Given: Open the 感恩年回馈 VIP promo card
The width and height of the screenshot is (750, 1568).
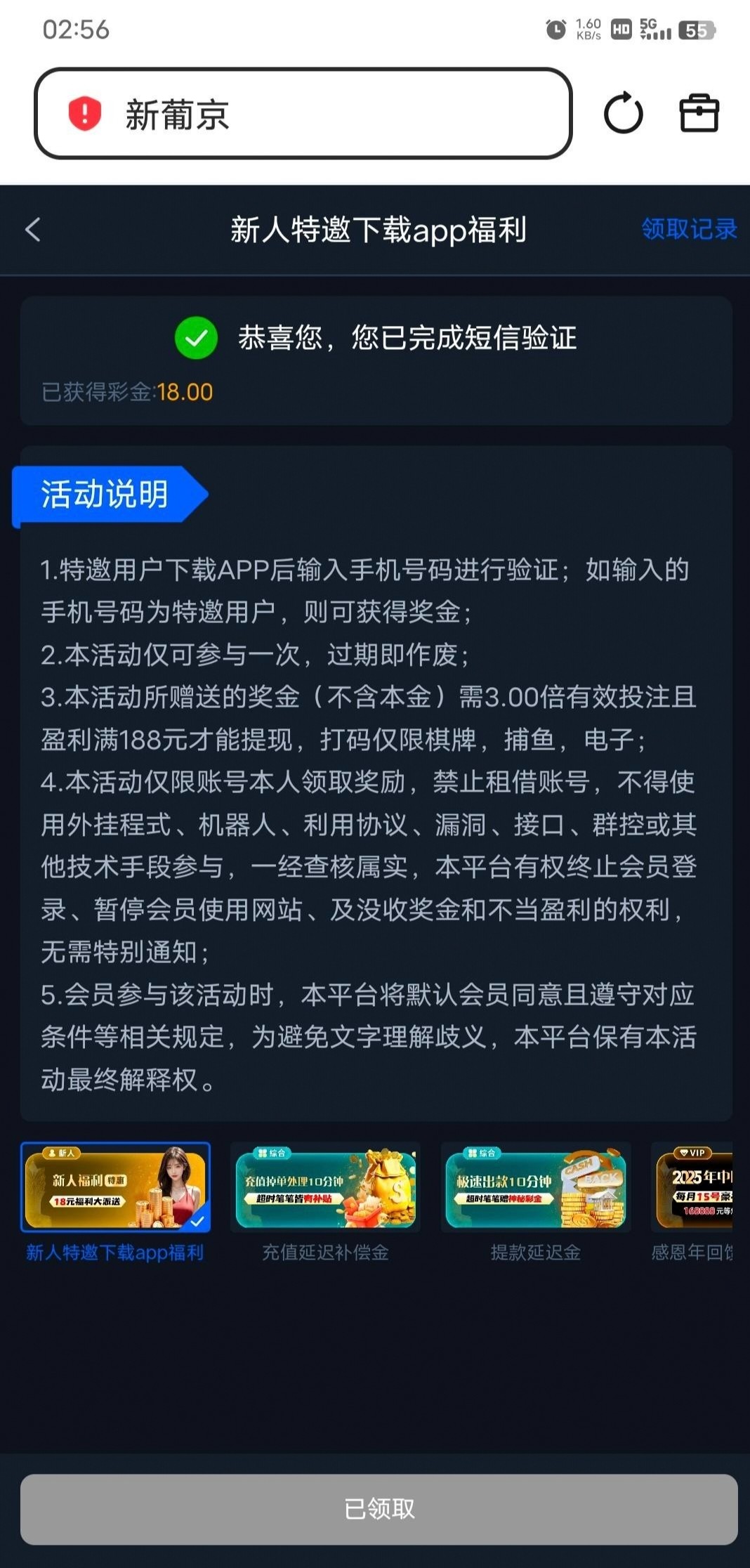Looking at the screenshot, I should point(694,1187).
